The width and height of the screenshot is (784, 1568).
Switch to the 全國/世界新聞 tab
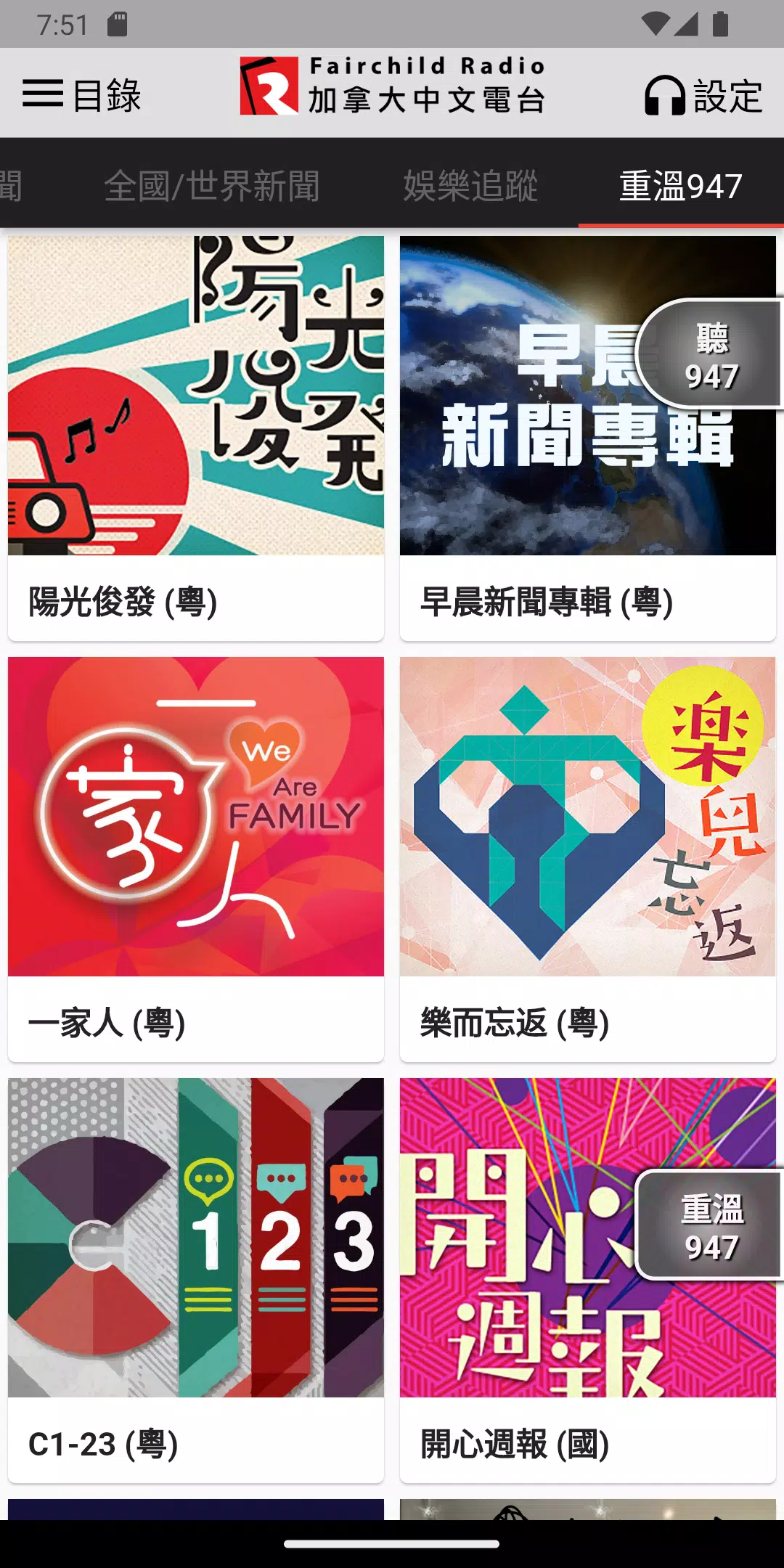212,186
